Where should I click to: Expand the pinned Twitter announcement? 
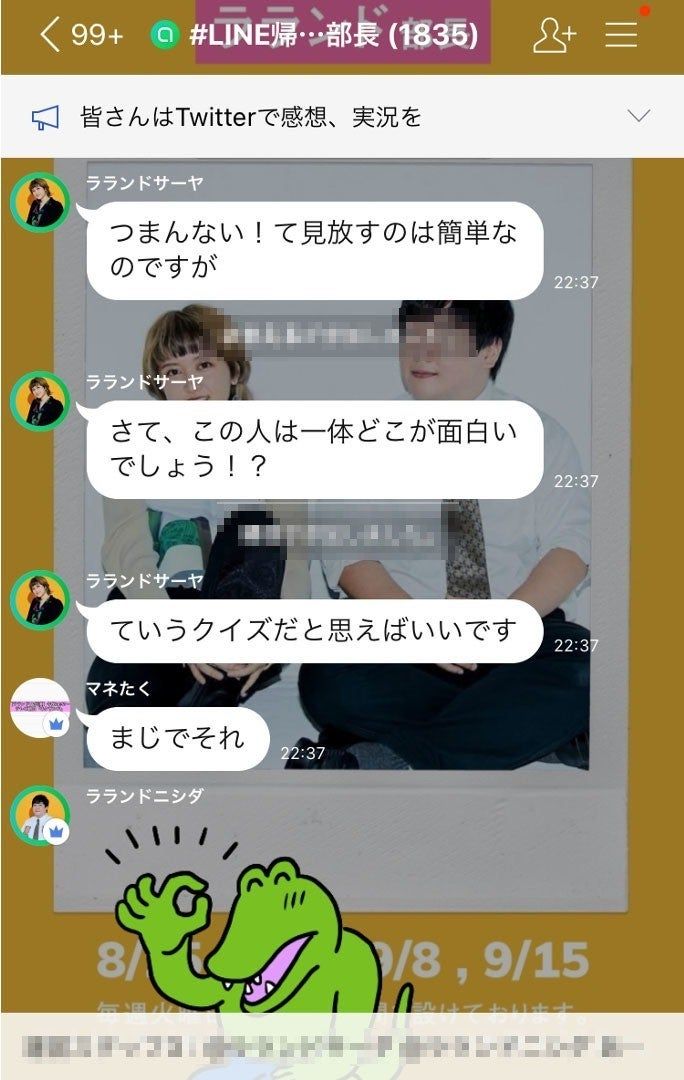click(638, 116)
